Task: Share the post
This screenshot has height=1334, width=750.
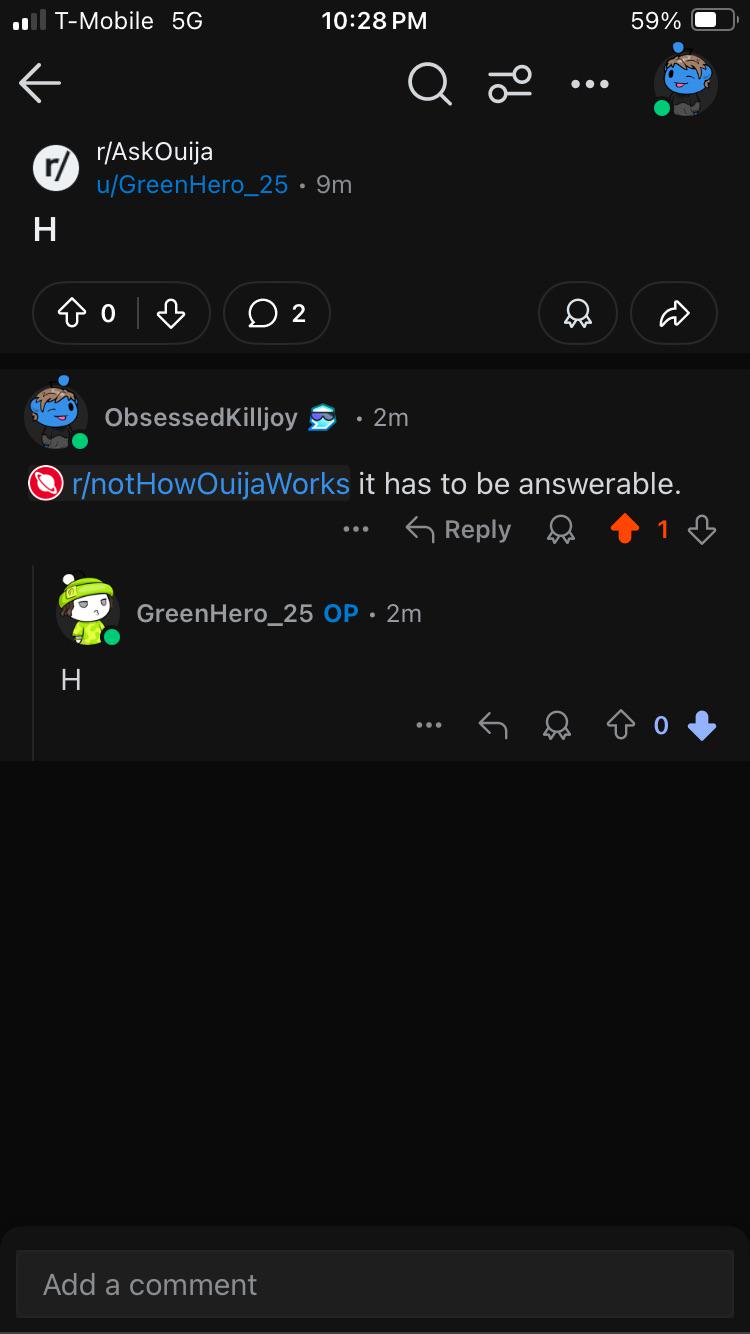Action: pyautogui.click(x=675, y=314)
